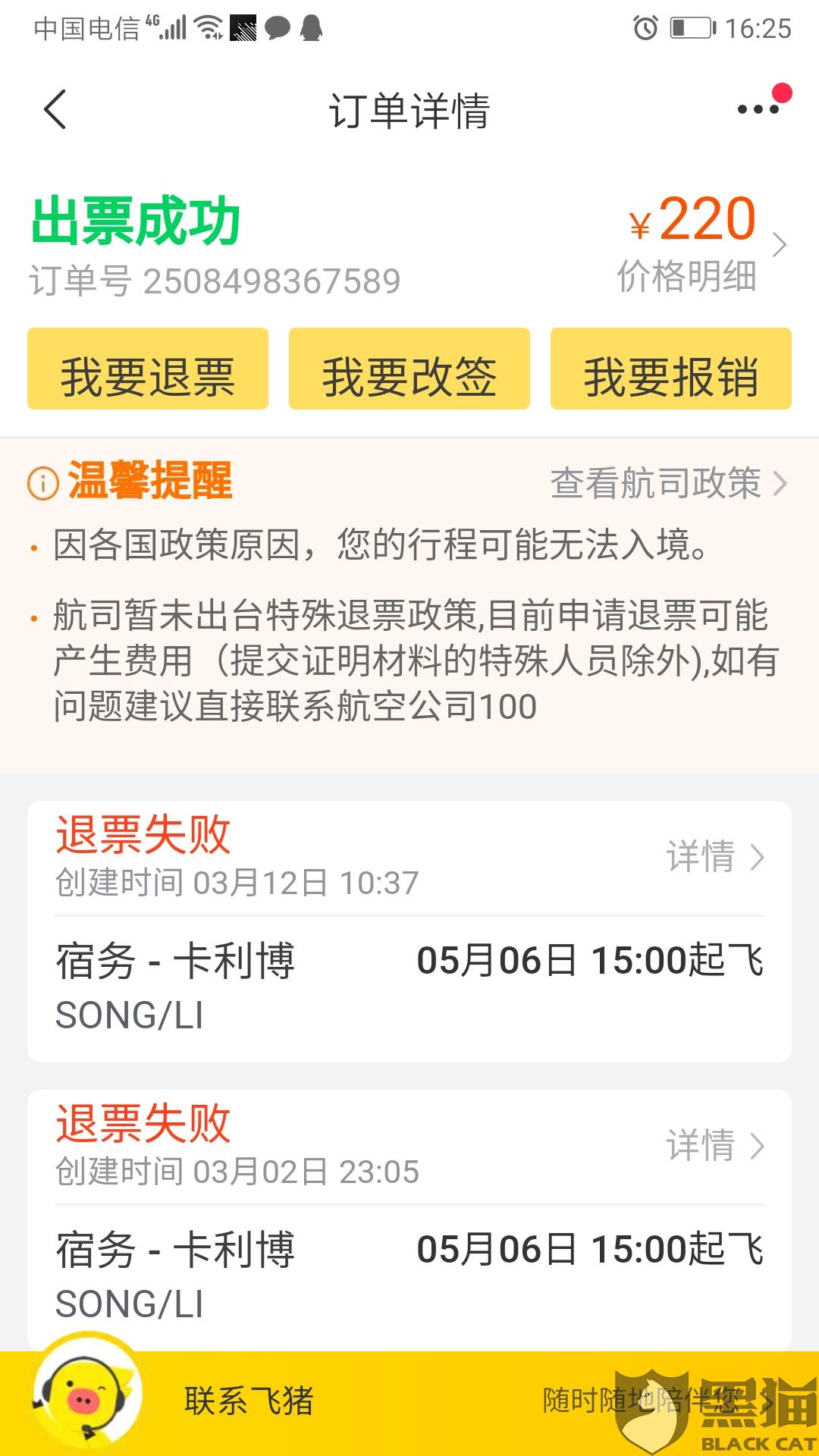Go back from the order details page
The width and height of the screenshot is (819, 1456).
(55, 110)
